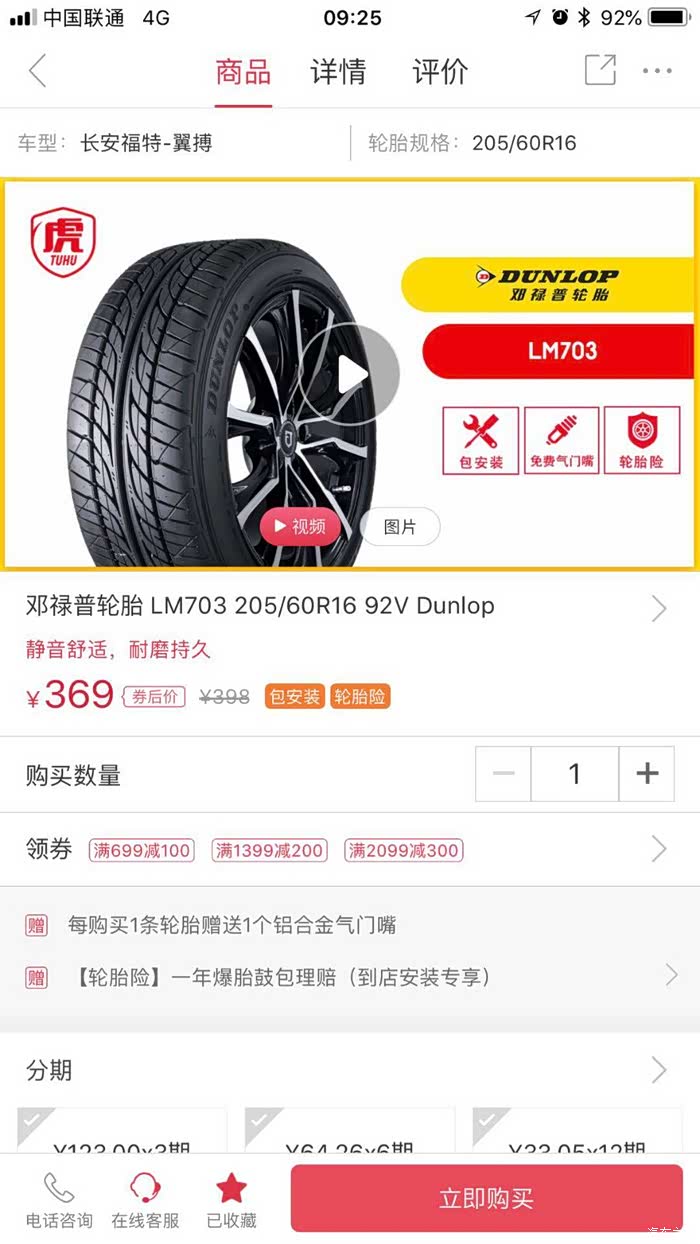This screenshot has width=700, height=1244.
Task: Edit the quantity number field
Action: coord(575,774)
